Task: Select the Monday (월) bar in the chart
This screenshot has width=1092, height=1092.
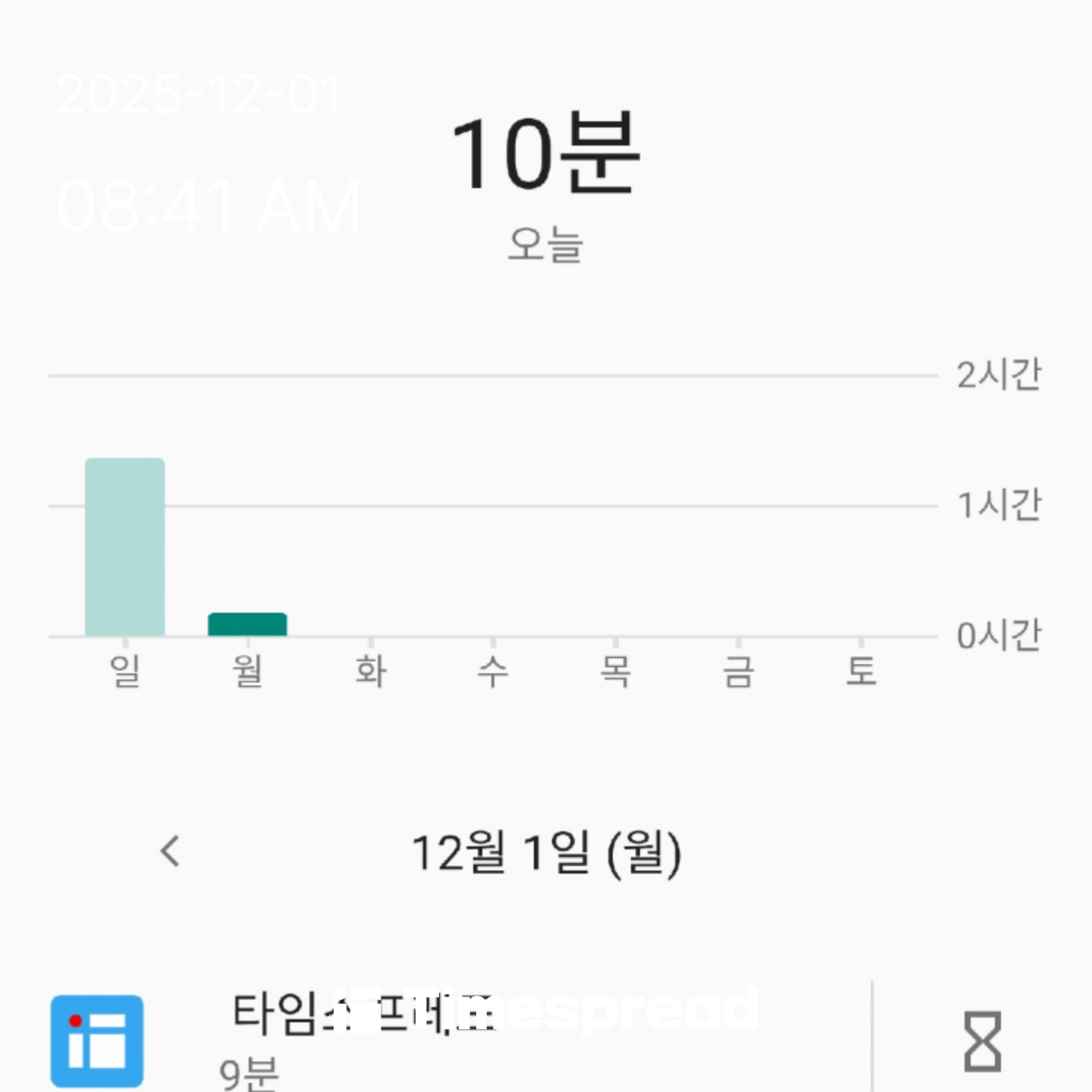Action: click(x=247, y=624)
